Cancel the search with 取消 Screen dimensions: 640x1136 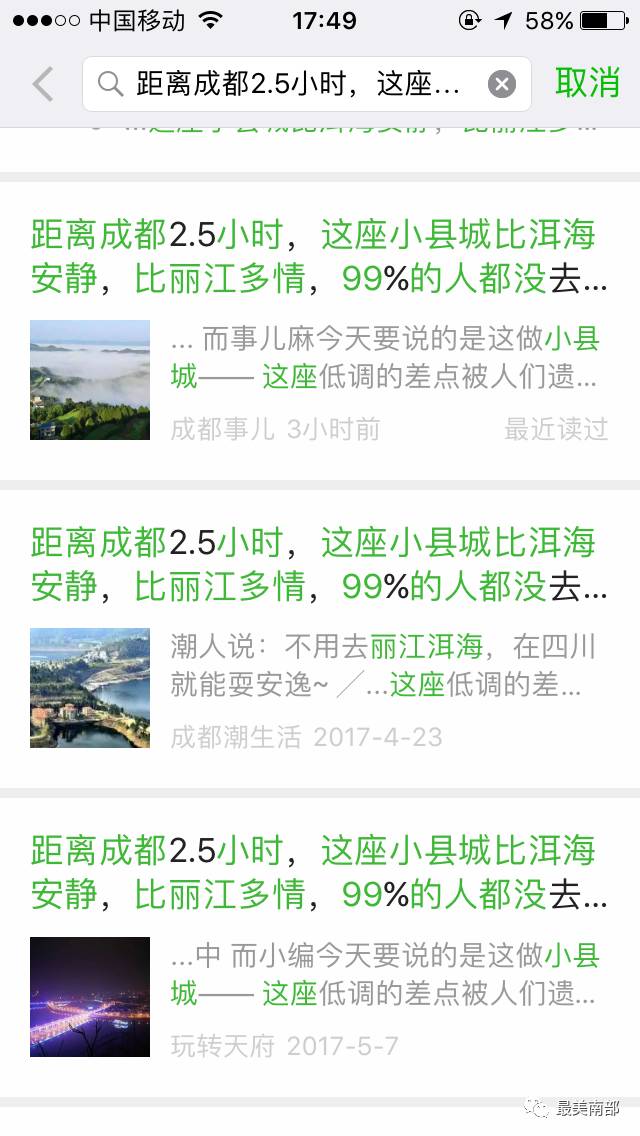587,84
